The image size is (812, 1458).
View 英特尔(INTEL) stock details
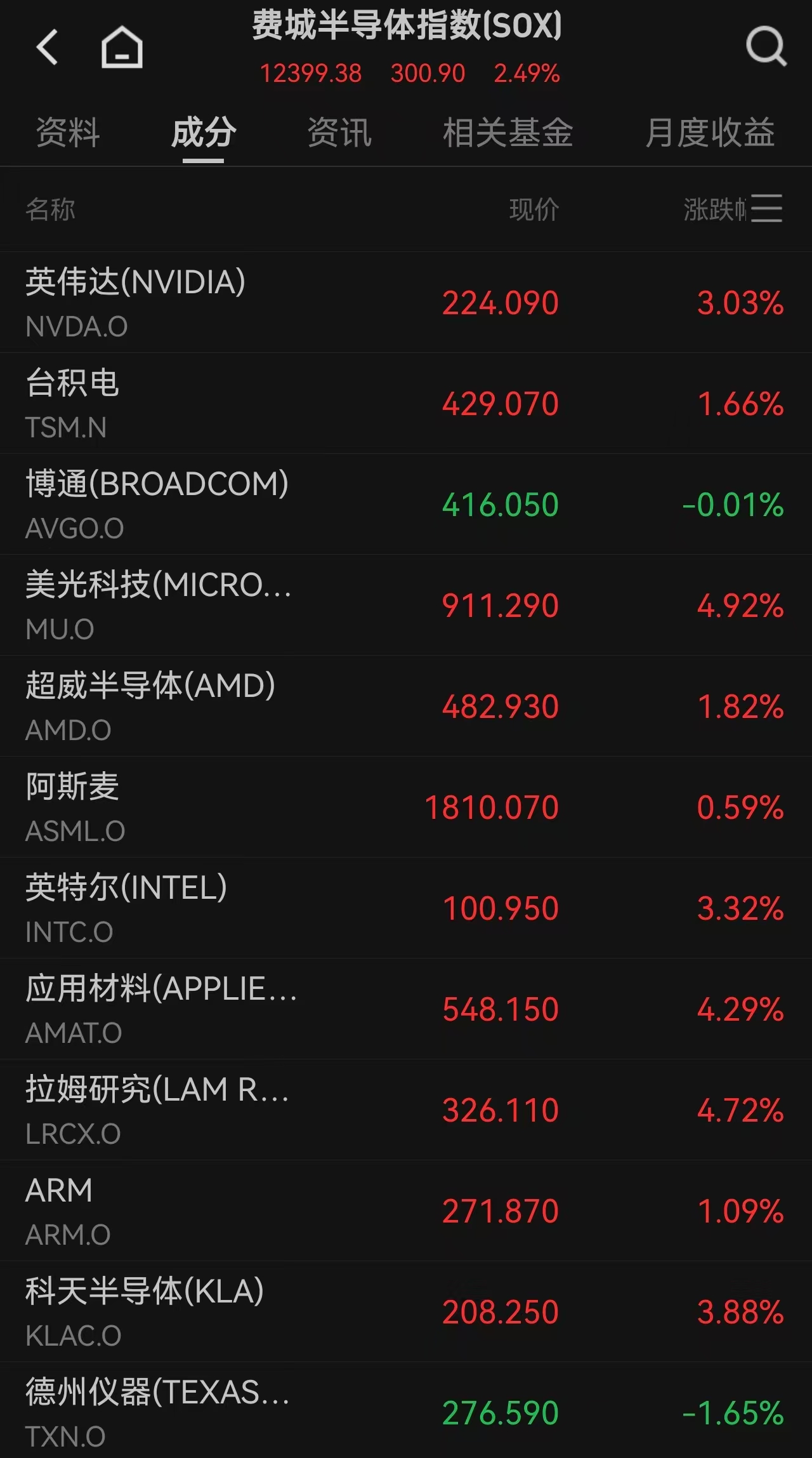[406, 908]
